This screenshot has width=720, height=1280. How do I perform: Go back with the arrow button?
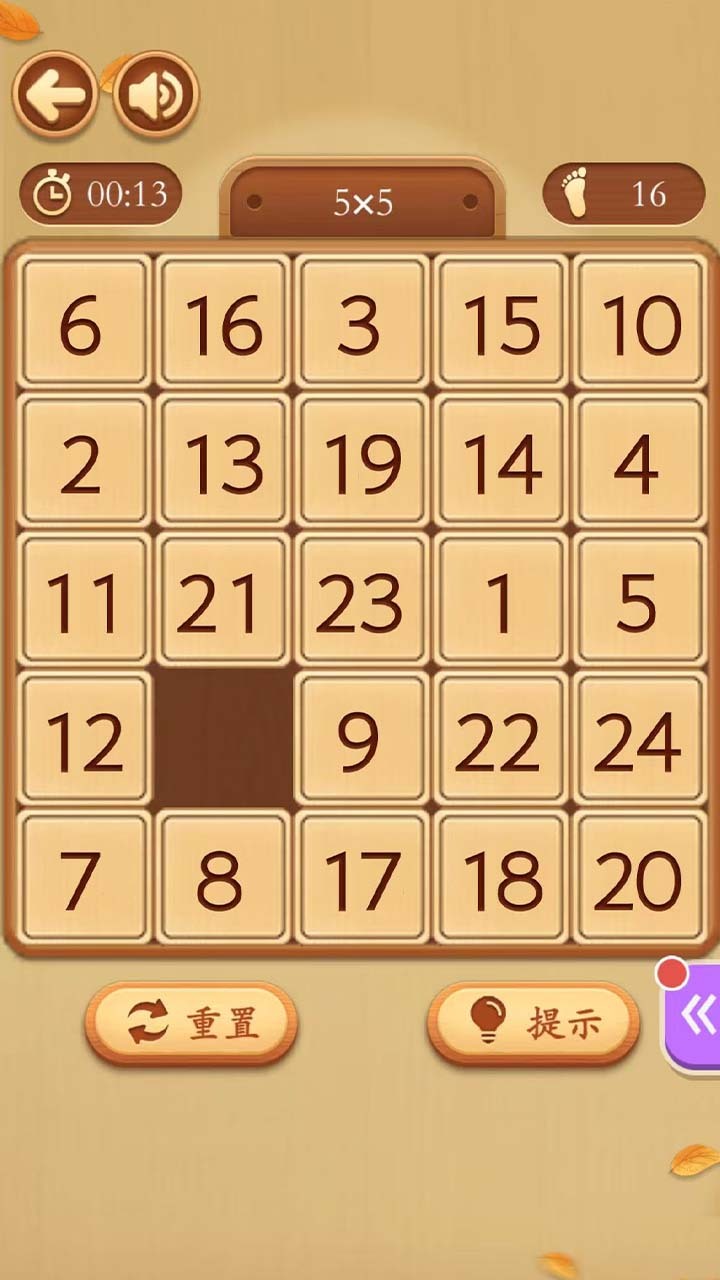point(54,94)
